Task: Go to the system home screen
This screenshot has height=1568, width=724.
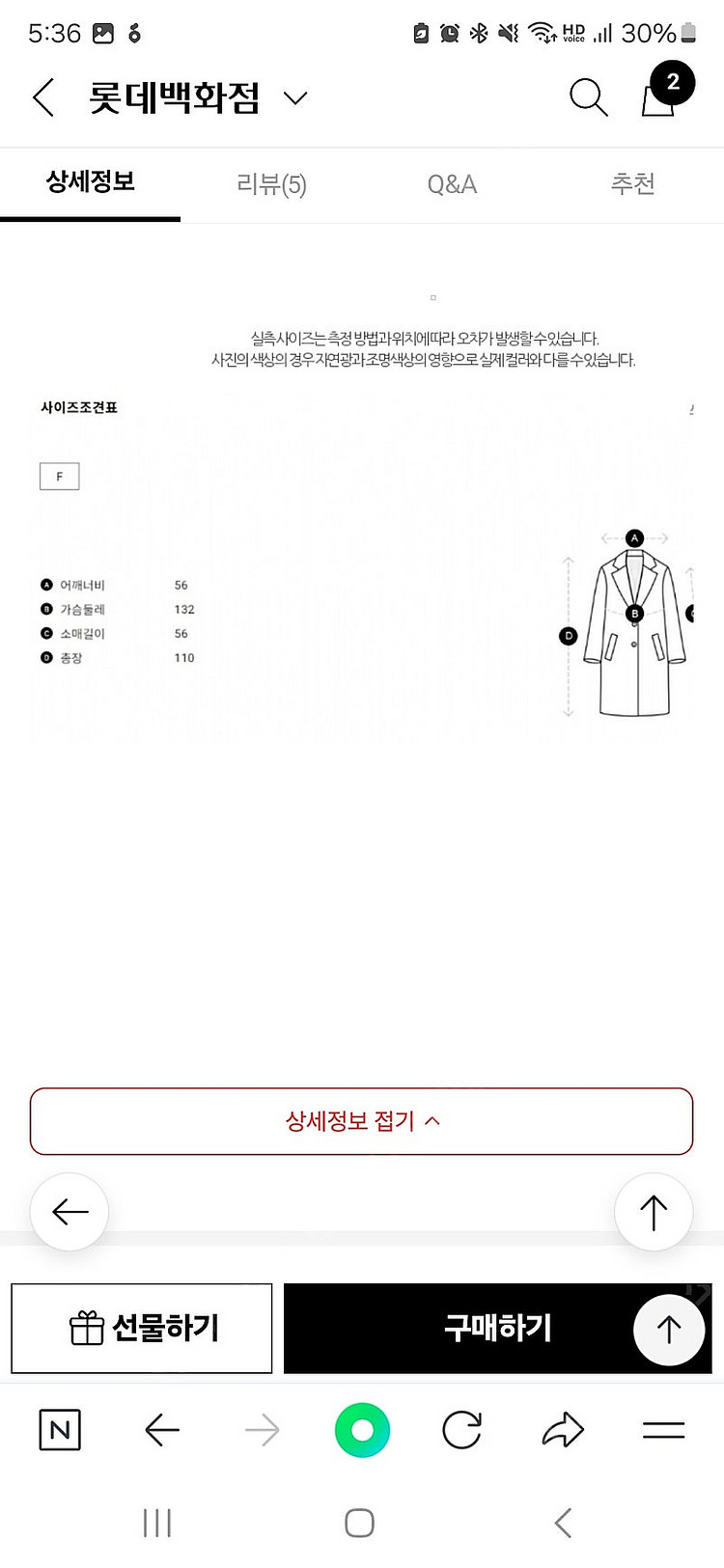Action: 359,1524
